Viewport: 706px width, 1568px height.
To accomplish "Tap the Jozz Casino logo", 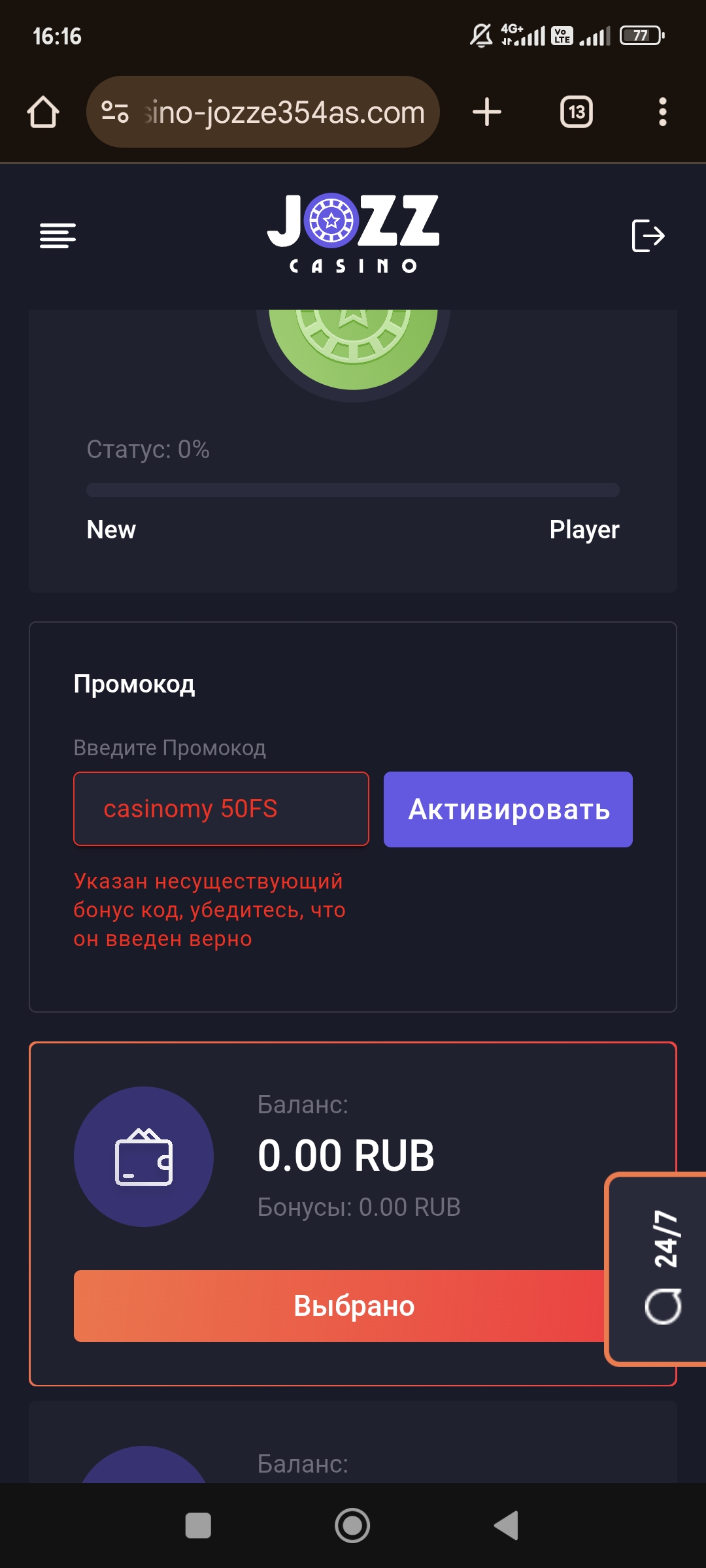I will coord(353,234).
